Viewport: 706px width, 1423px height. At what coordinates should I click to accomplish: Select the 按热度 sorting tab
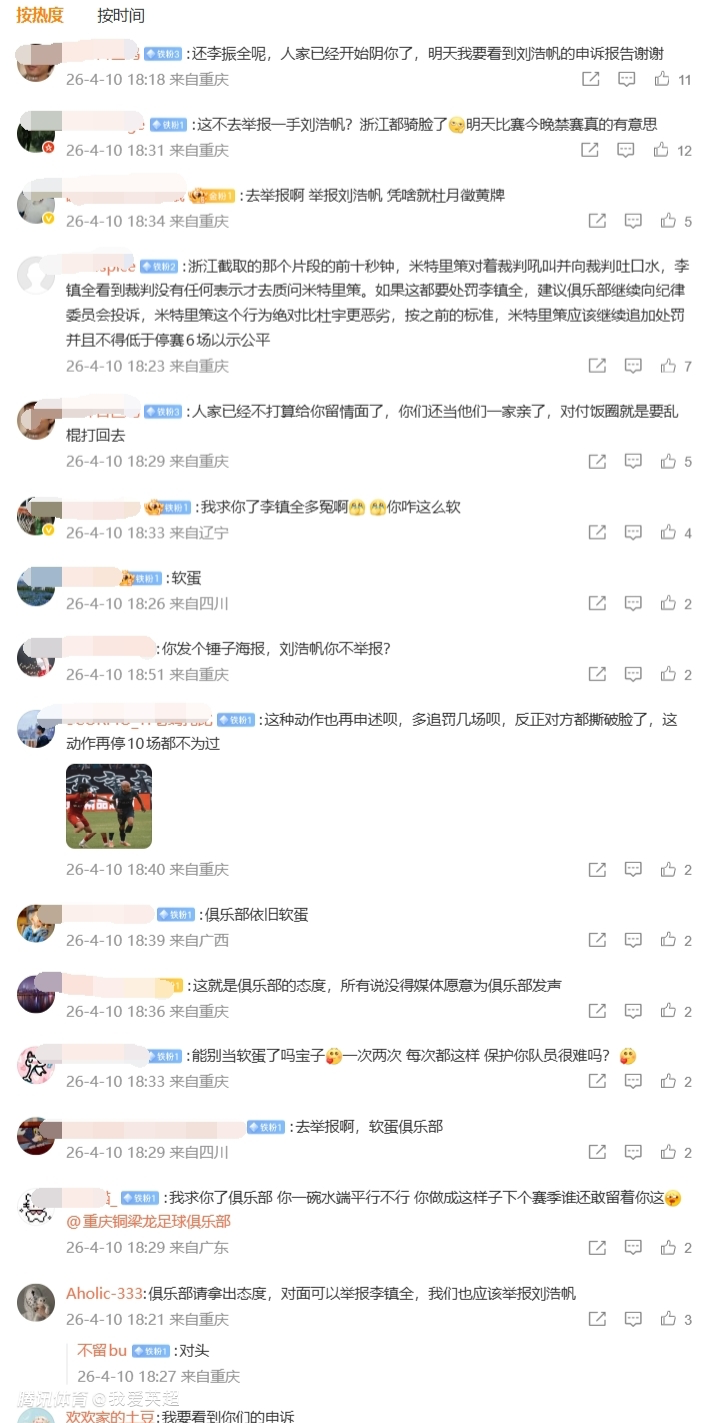[x=39, y=15]
